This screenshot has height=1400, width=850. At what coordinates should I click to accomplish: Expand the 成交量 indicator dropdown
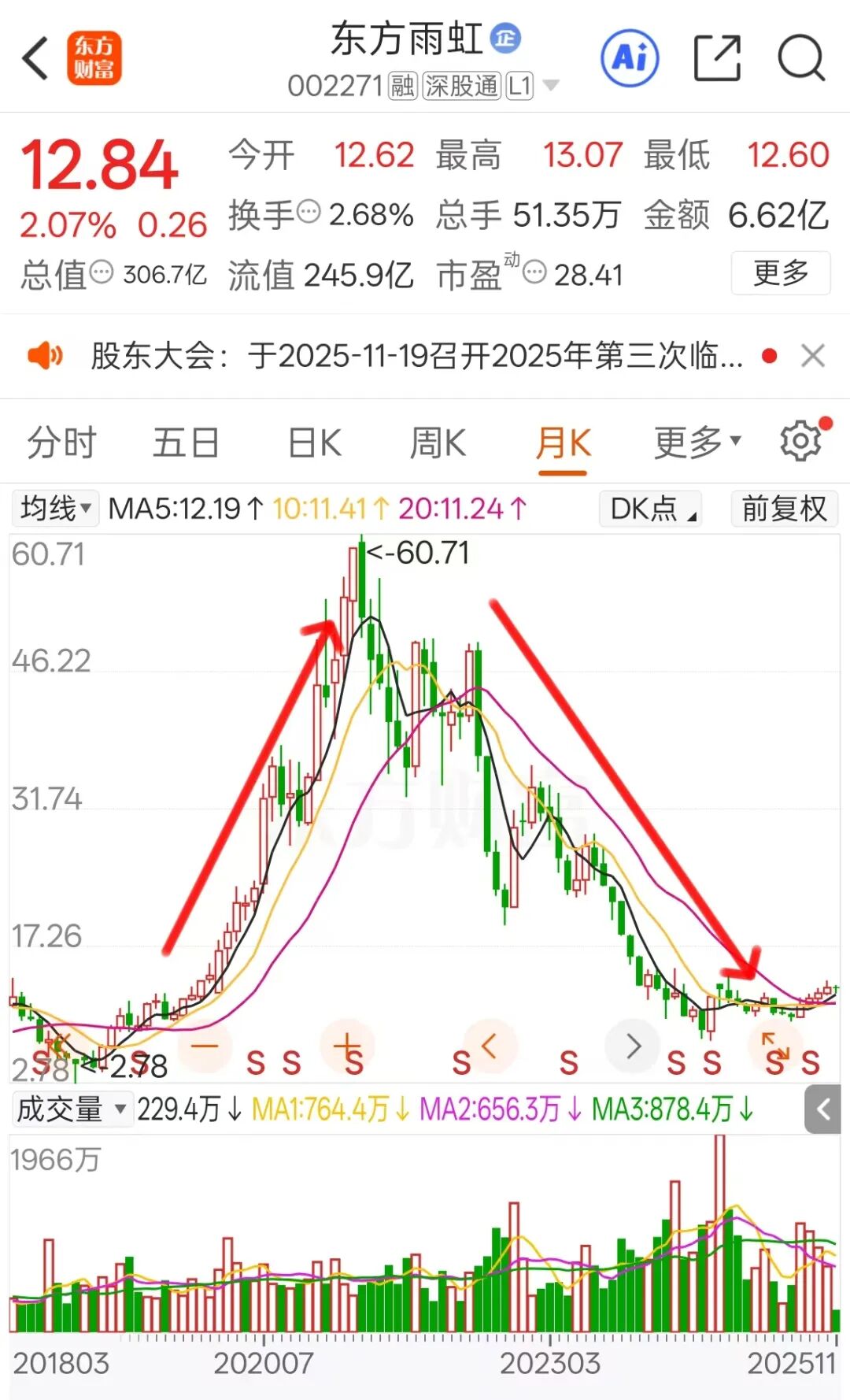(71, 1109)
